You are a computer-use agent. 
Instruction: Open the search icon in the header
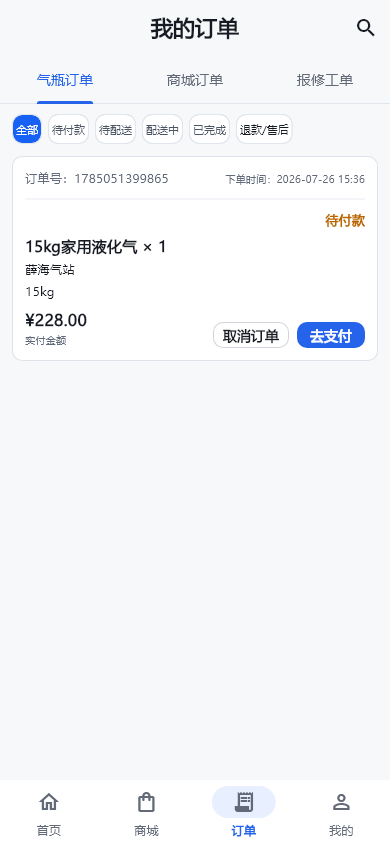(x=366, y=28)
